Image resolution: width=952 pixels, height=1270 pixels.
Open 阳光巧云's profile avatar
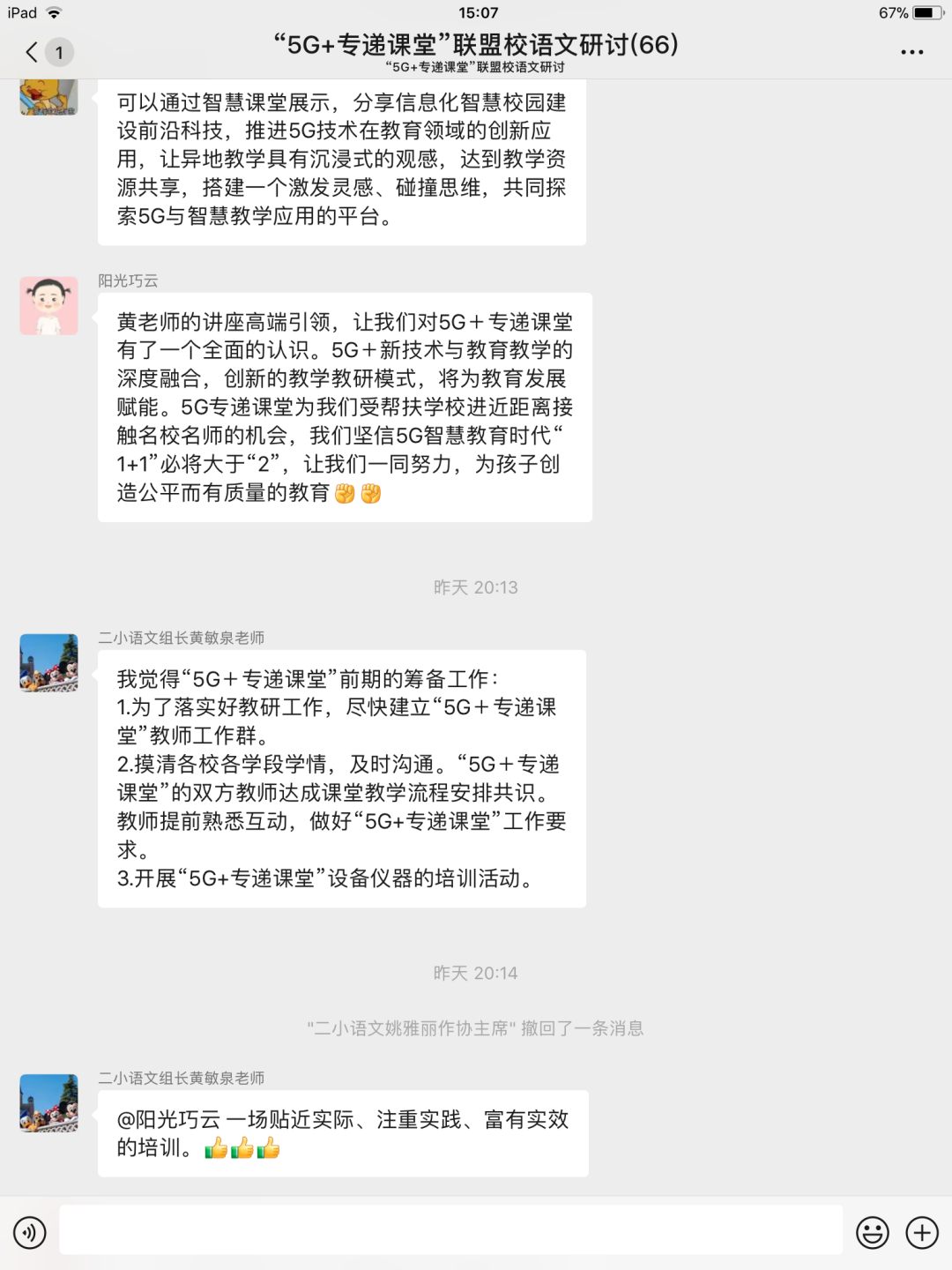tap(49, 306)
